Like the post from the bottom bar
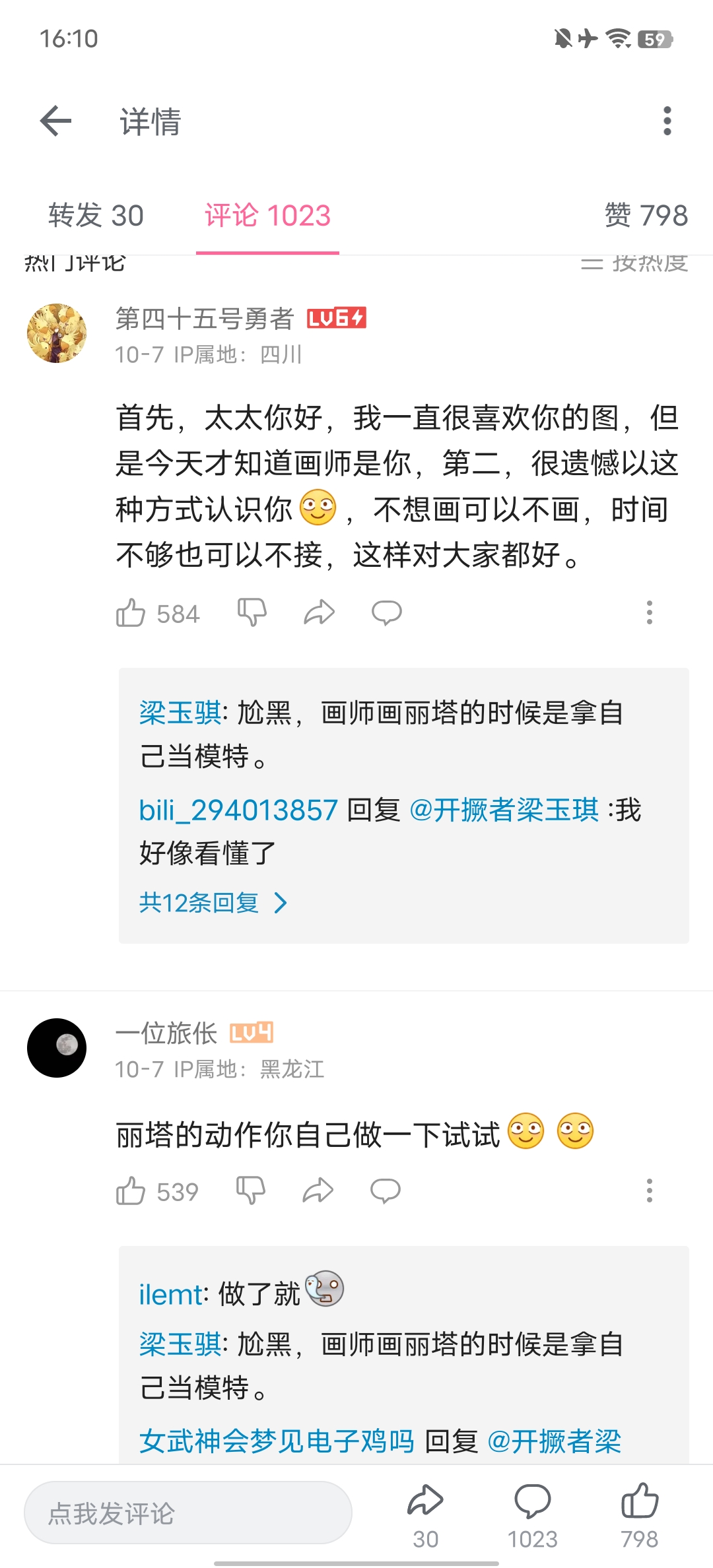713x1568 pixels. 639,1511
